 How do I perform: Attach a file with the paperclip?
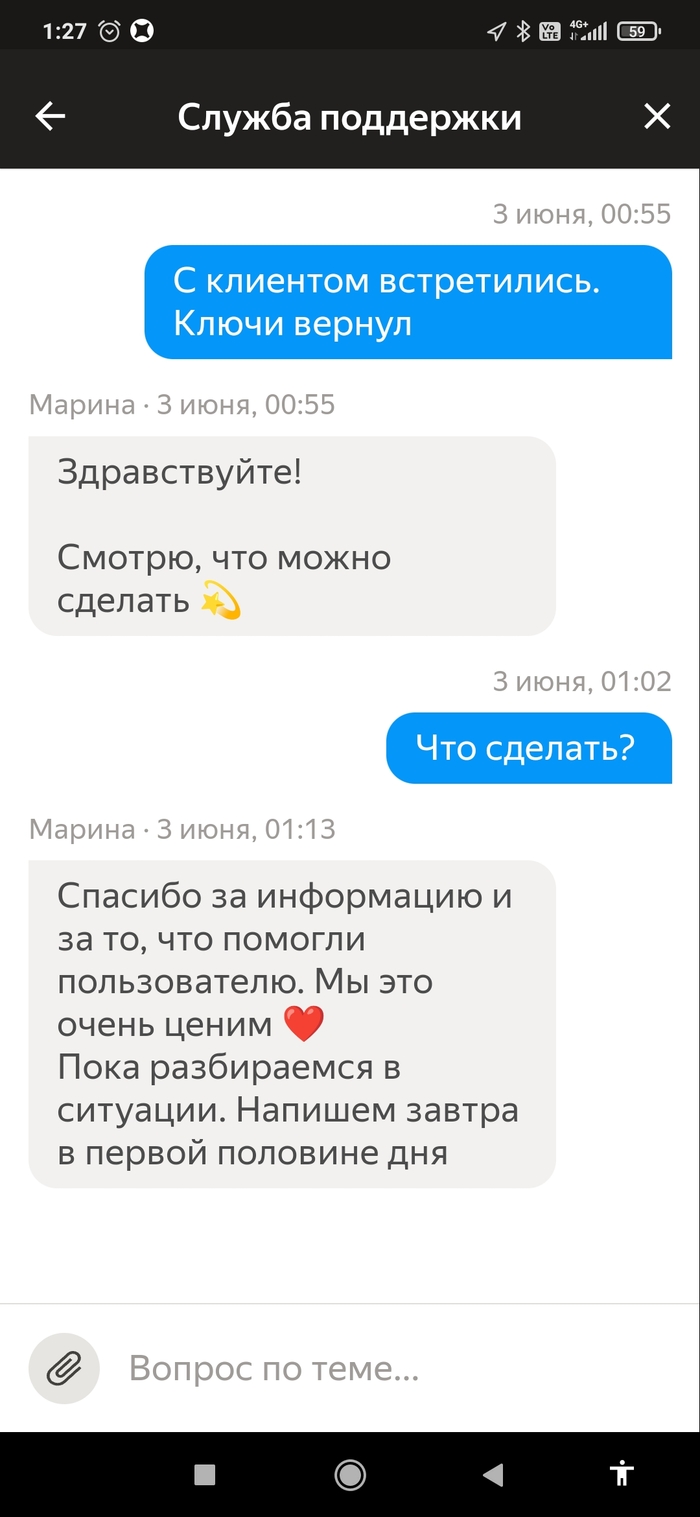click(x=64, y=1368)
